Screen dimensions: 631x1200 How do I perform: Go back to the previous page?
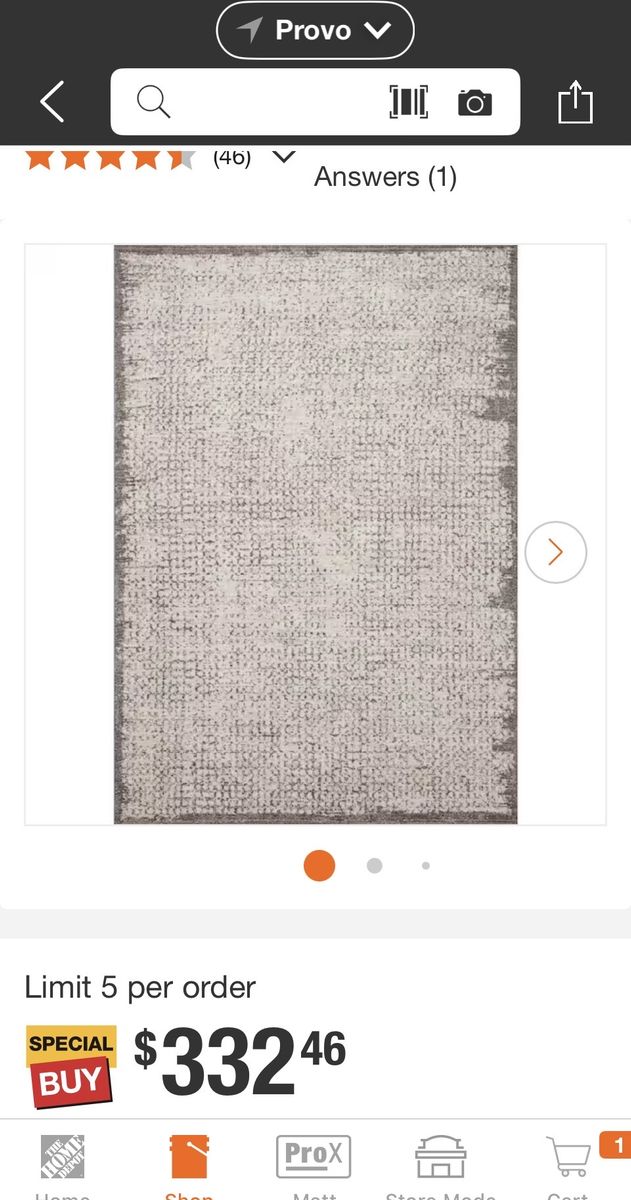(52, 102)
